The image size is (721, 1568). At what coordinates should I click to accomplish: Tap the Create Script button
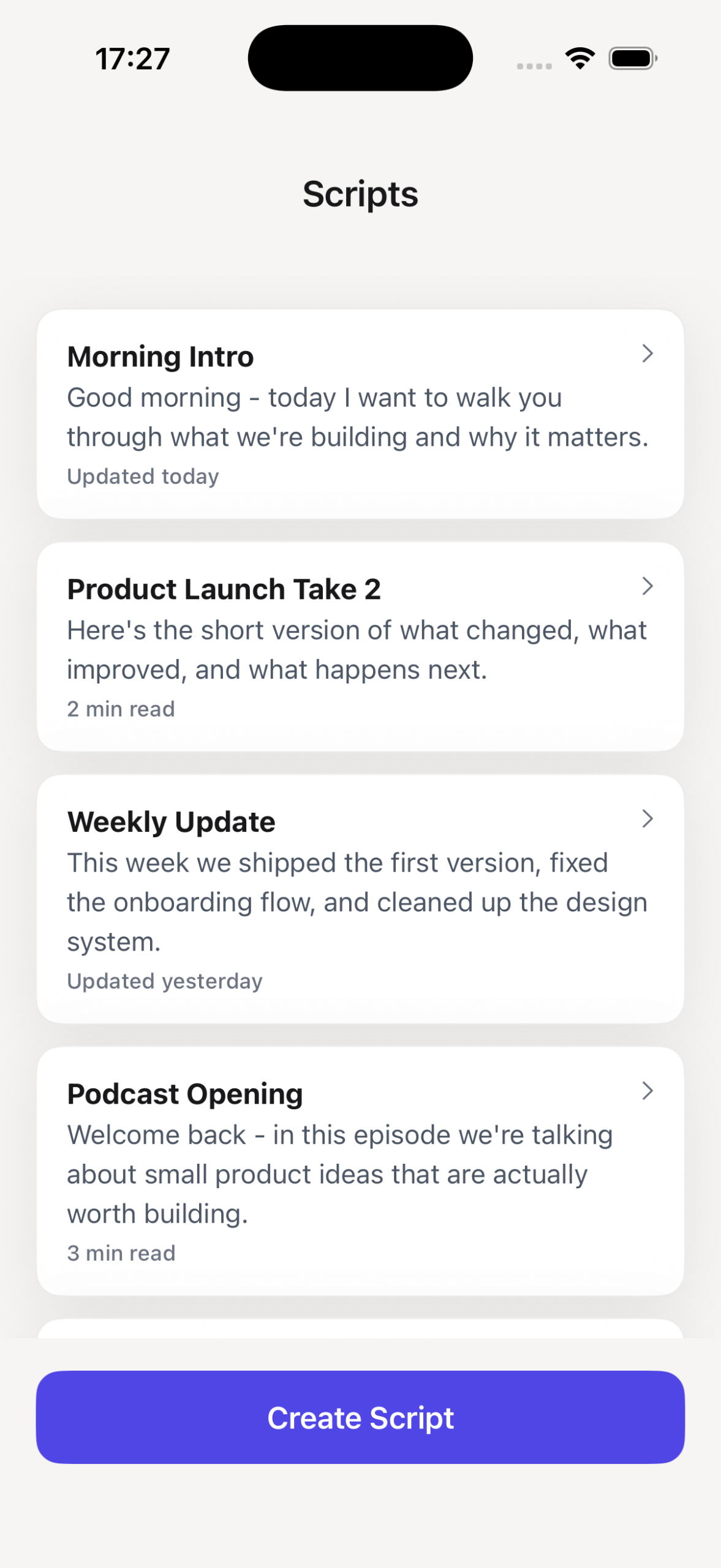pos(360,1417)
